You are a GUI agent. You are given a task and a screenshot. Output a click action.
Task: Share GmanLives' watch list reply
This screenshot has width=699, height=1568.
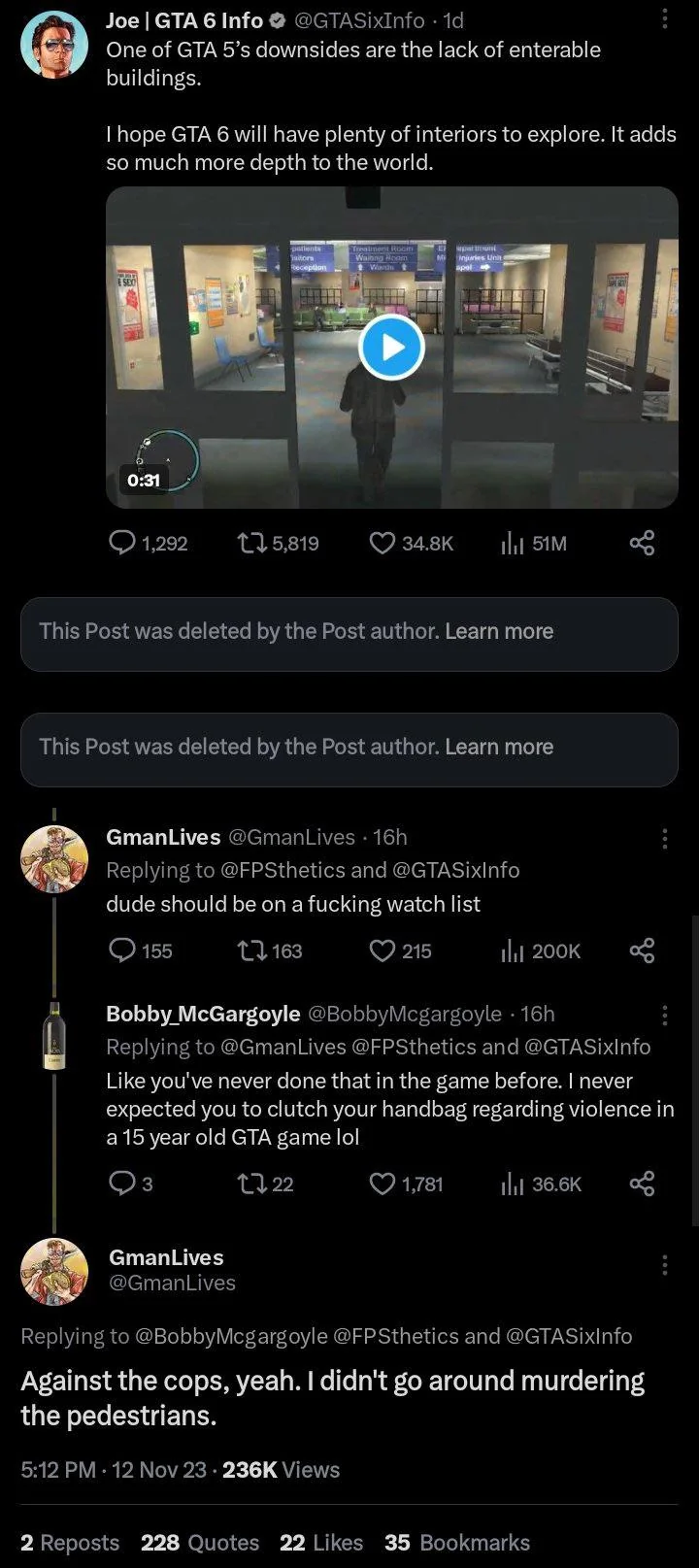point(642,951)
